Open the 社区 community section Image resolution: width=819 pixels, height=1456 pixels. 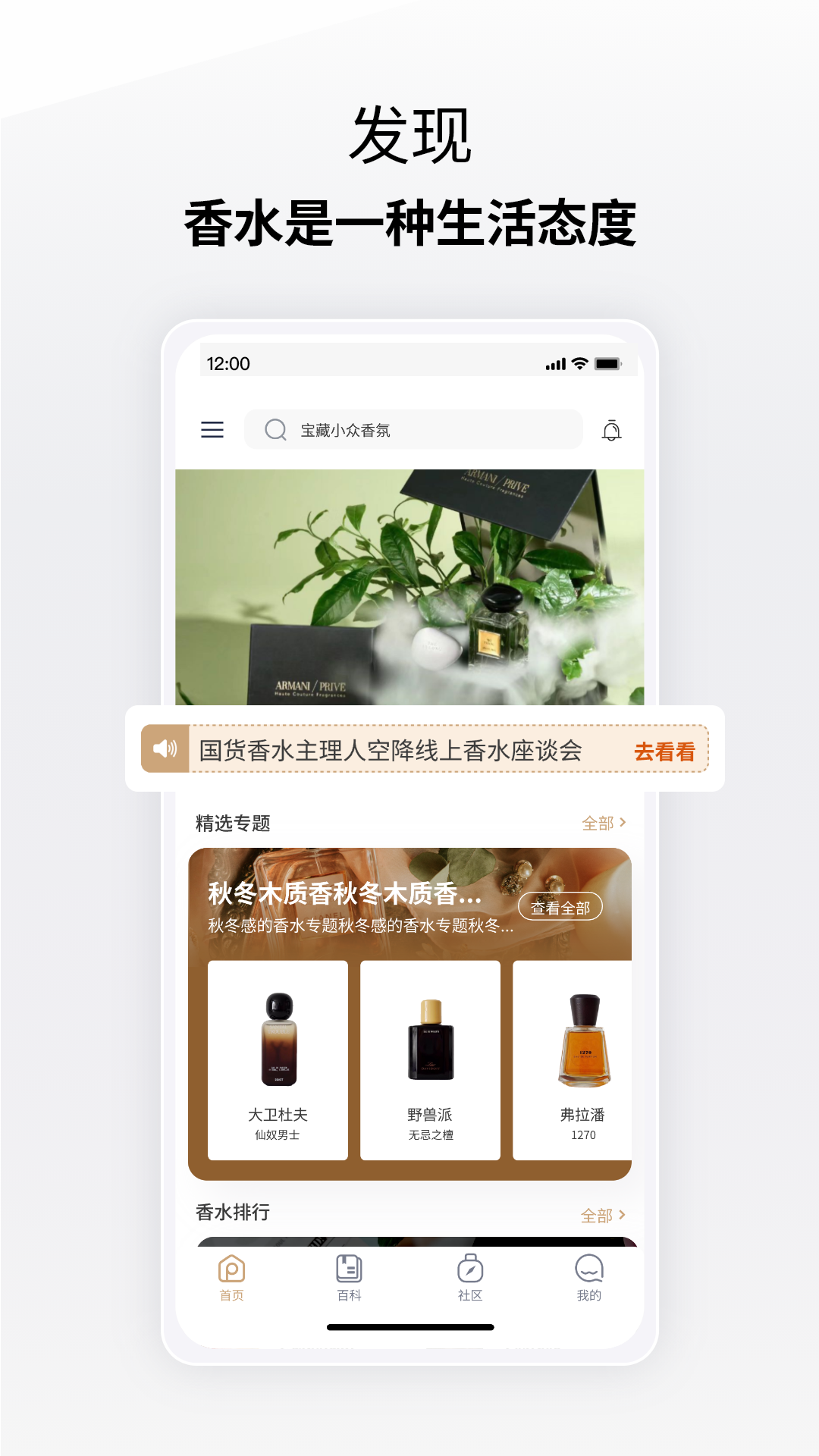tap(470, 1278)
